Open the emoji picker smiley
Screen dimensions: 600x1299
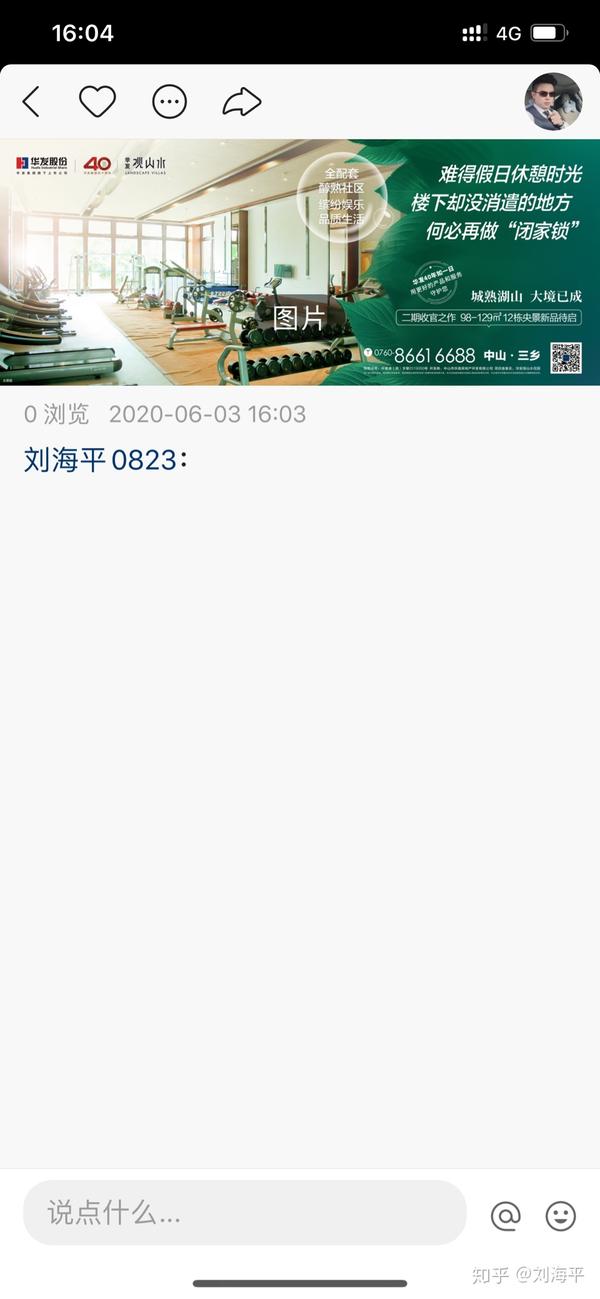coord(560,1215)
